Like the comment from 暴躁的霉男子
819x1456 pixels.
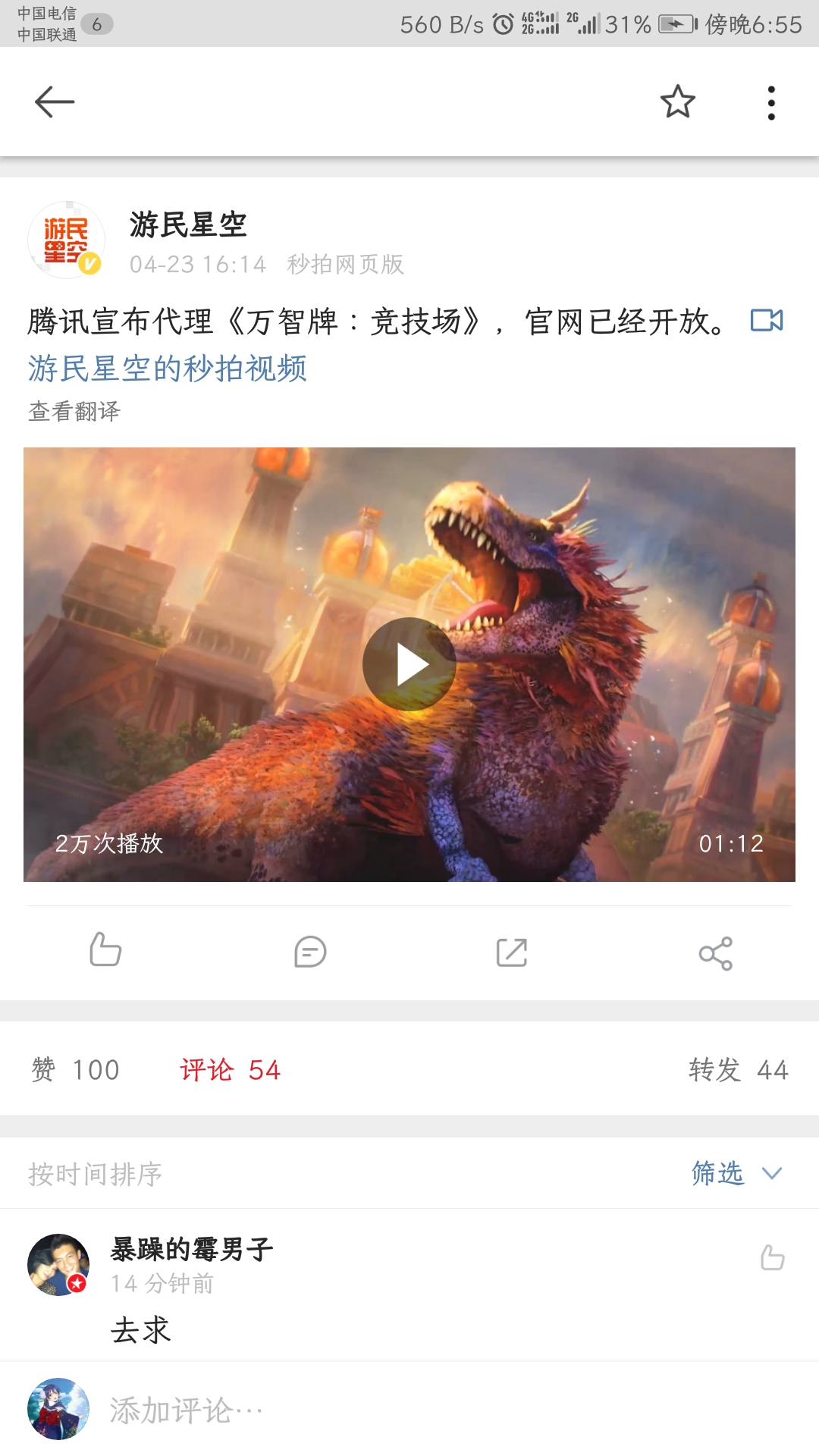(772, 1257)
